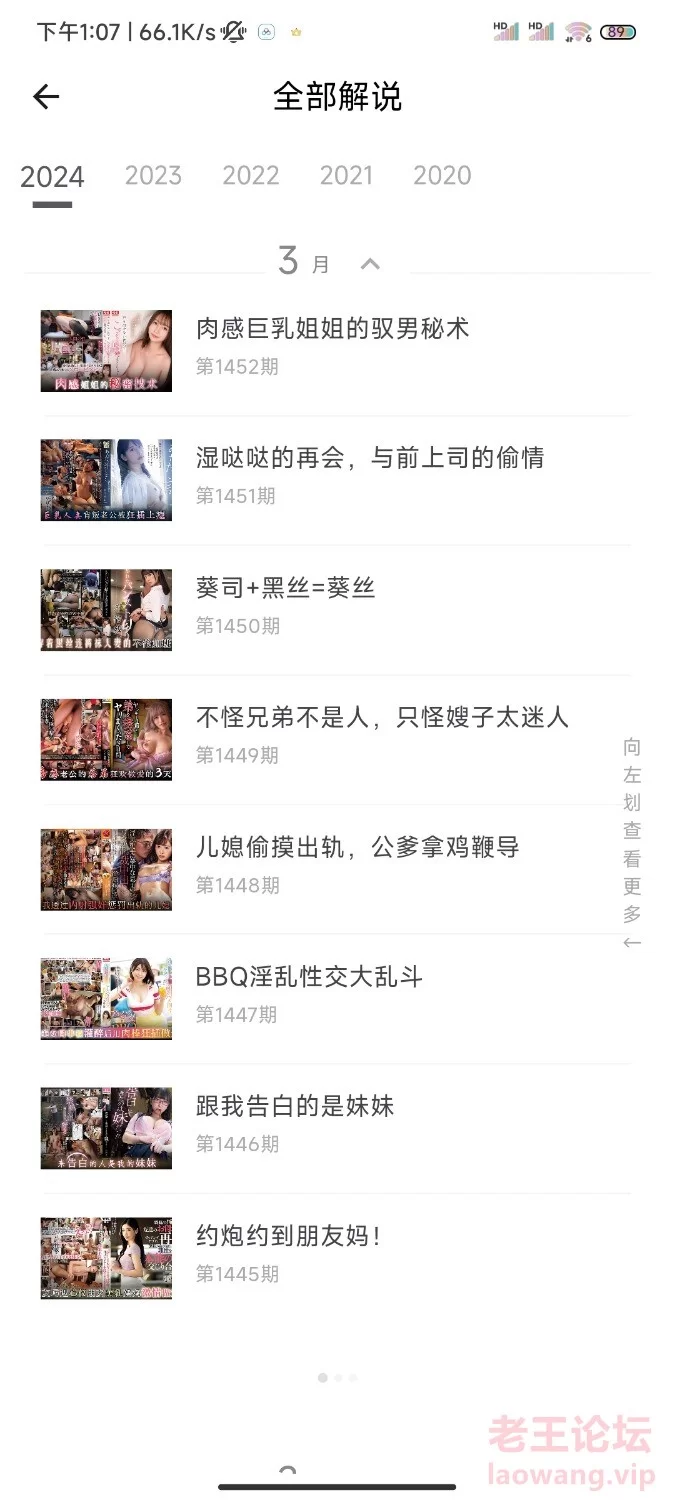Screen dimensions: 675x1500
Task: Open episode 第1448期
Action: (x=337, y=869)
